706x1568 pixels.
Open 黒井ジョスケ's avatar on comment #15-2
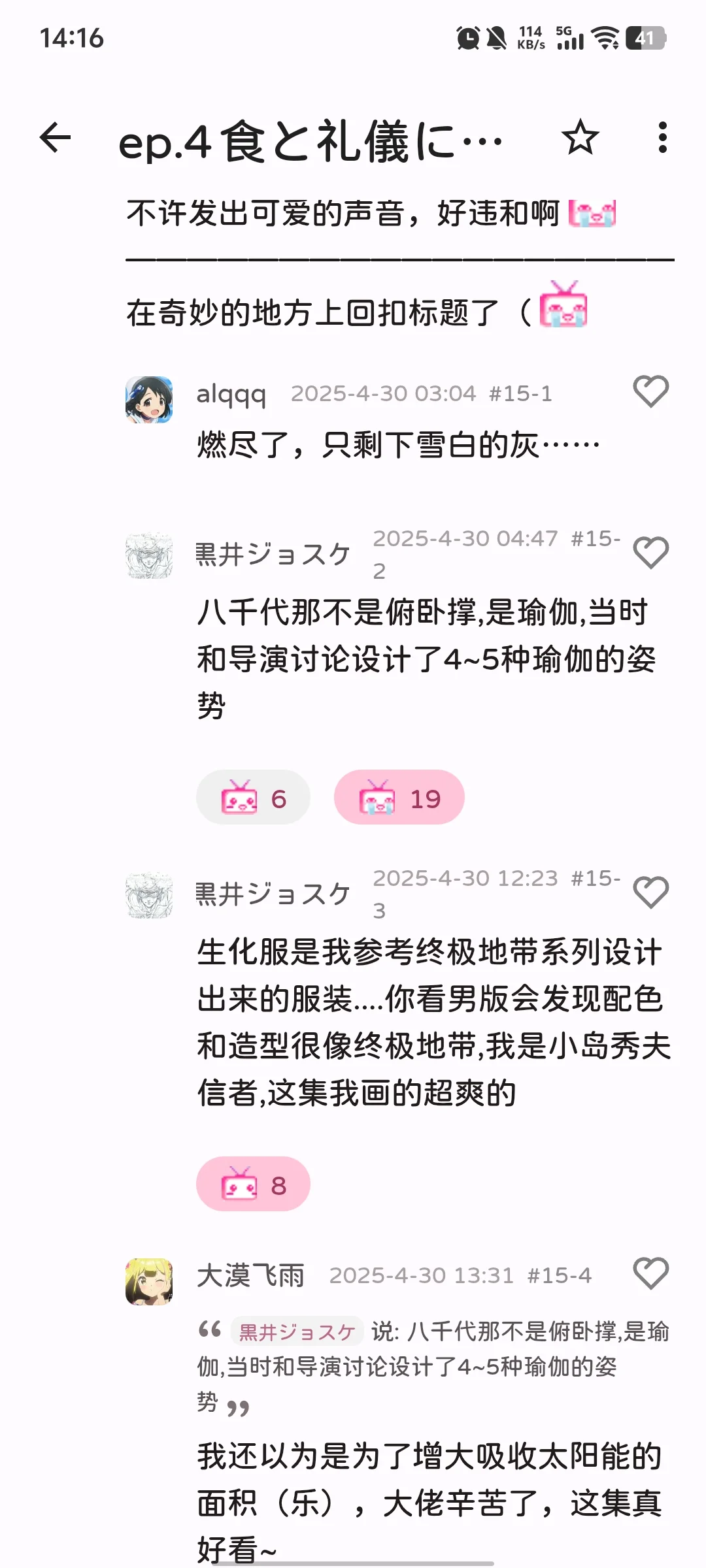click(149, 555)
